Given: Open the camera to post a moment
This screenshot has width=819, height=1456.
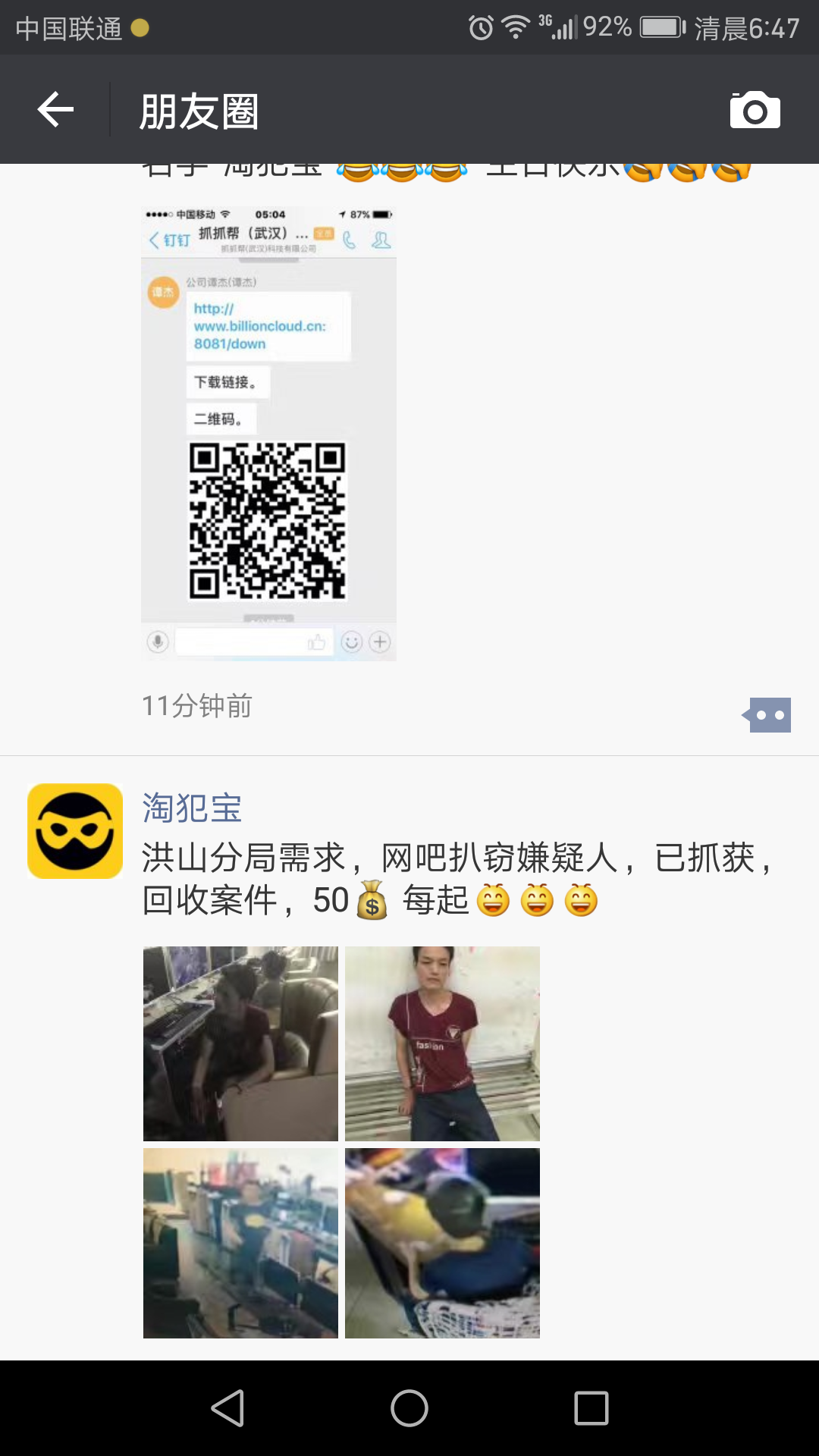Looking at the screenshot, I should (755, 110).
